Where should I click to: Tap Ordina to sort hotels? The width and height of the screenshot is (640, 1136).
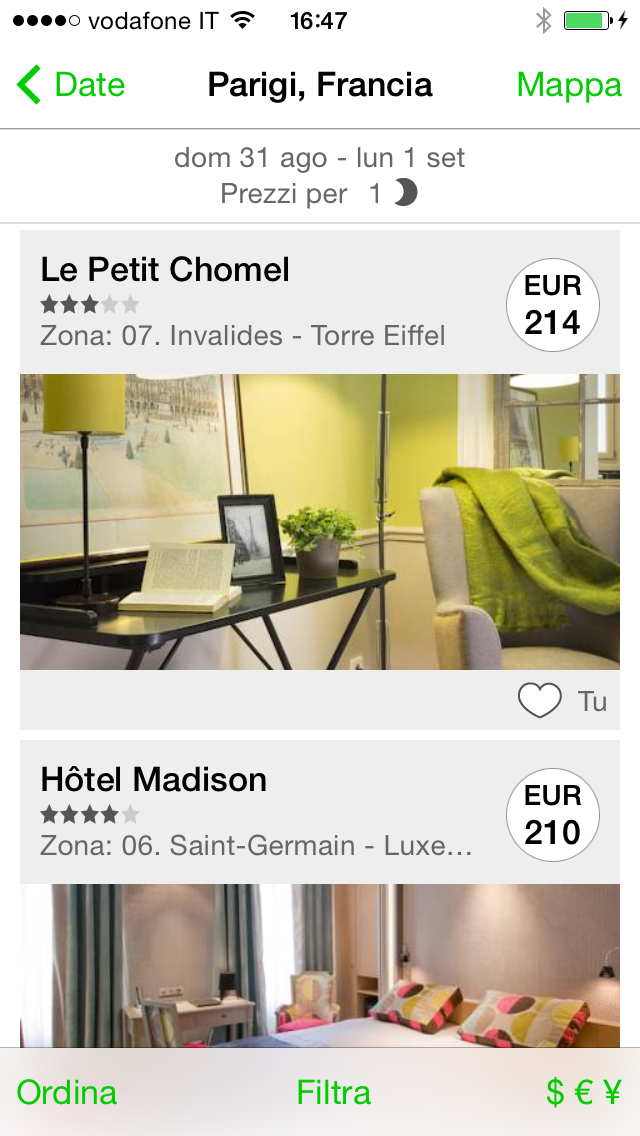click(67, 1092)
